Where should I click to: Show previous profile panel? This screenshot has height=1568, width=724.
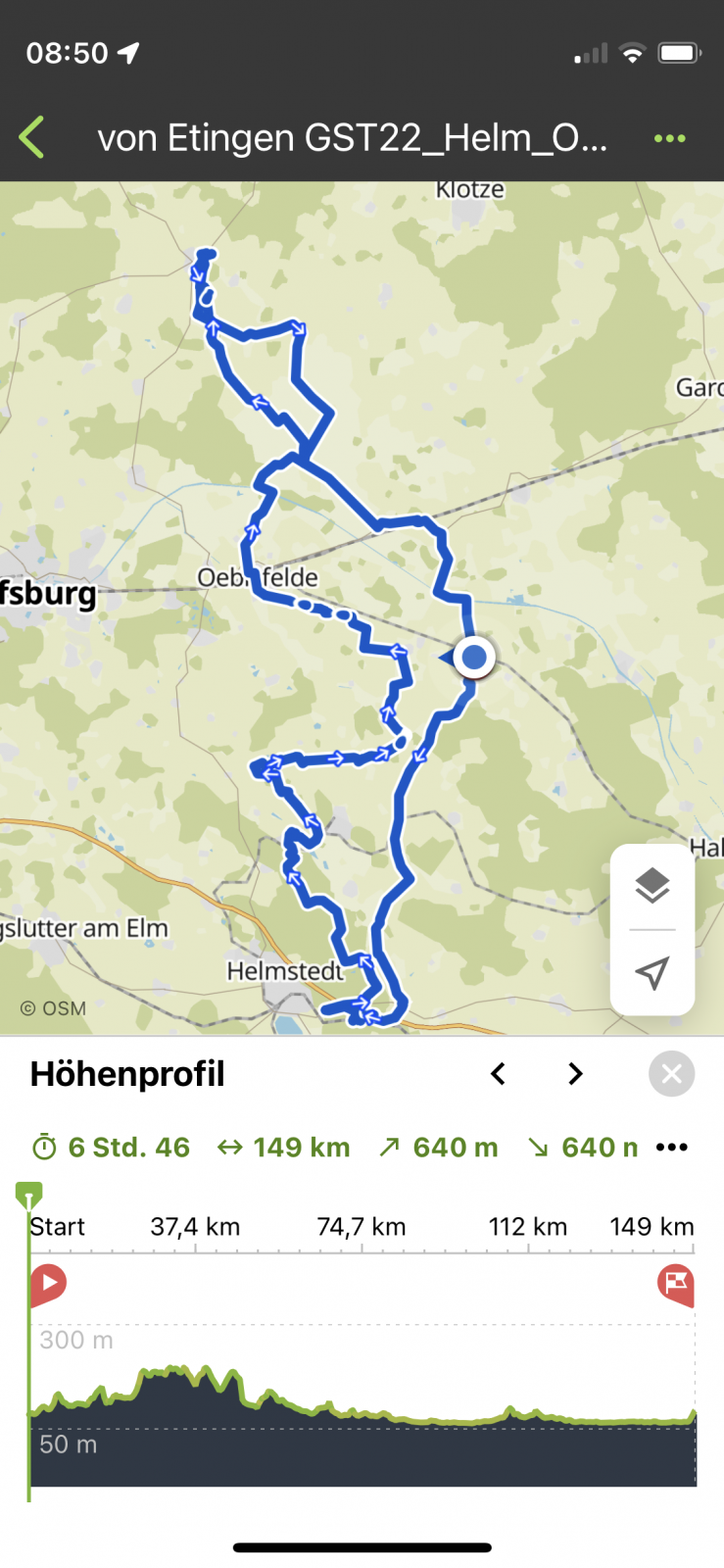coord(498,1074)
